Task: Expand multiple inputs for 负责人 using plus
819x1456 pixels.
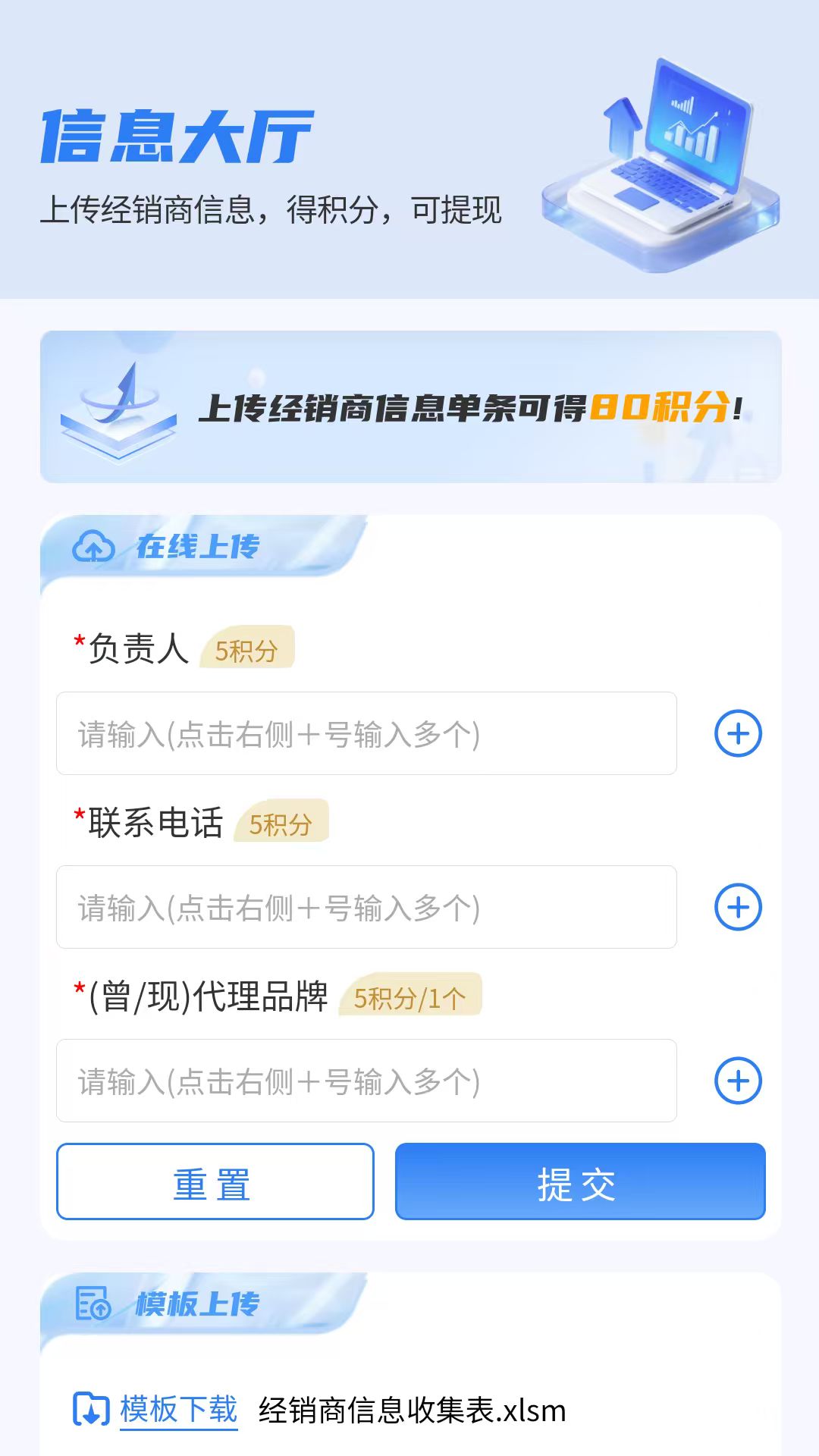Action: [736, 733]
